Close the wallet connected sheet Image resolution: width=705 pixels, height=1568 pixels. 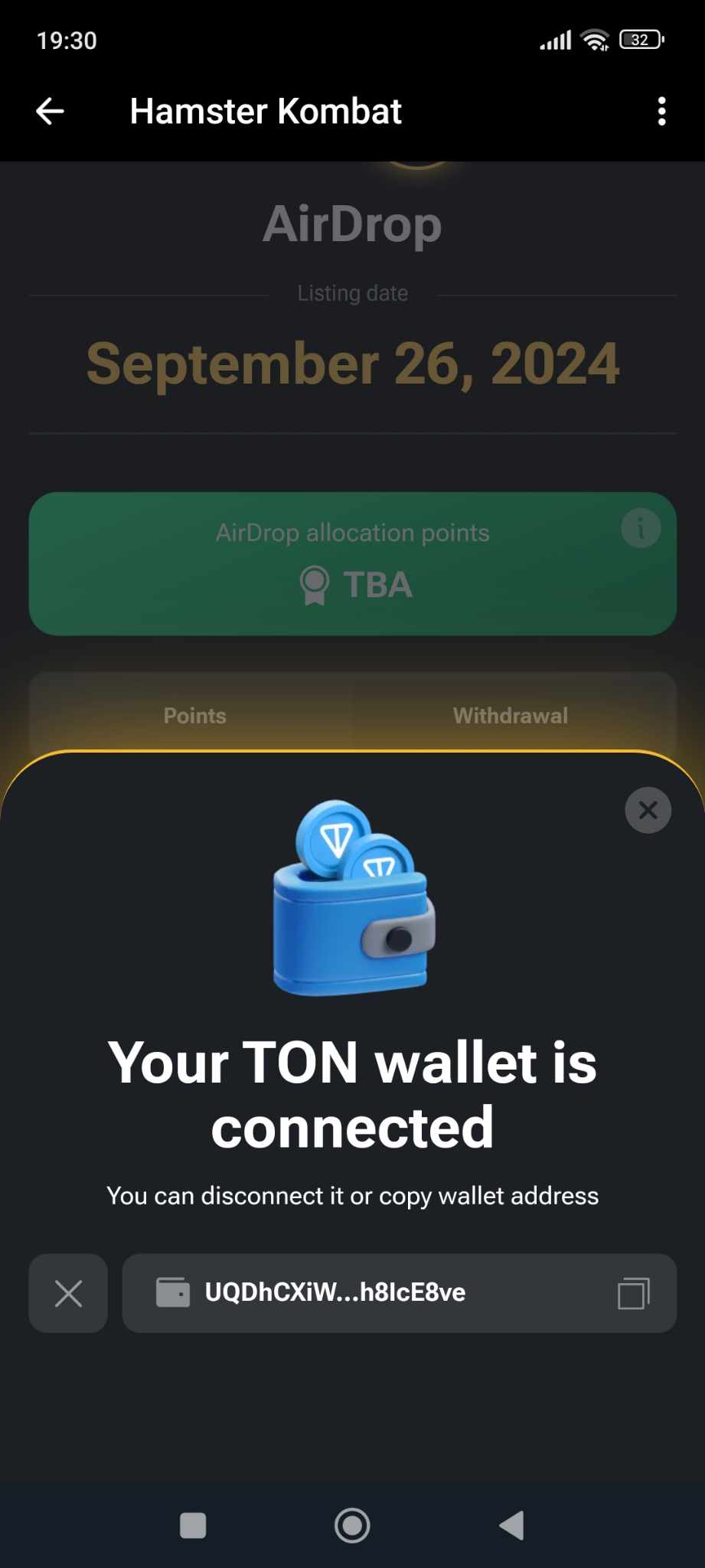pyautogui.click(x=648, y=810)
